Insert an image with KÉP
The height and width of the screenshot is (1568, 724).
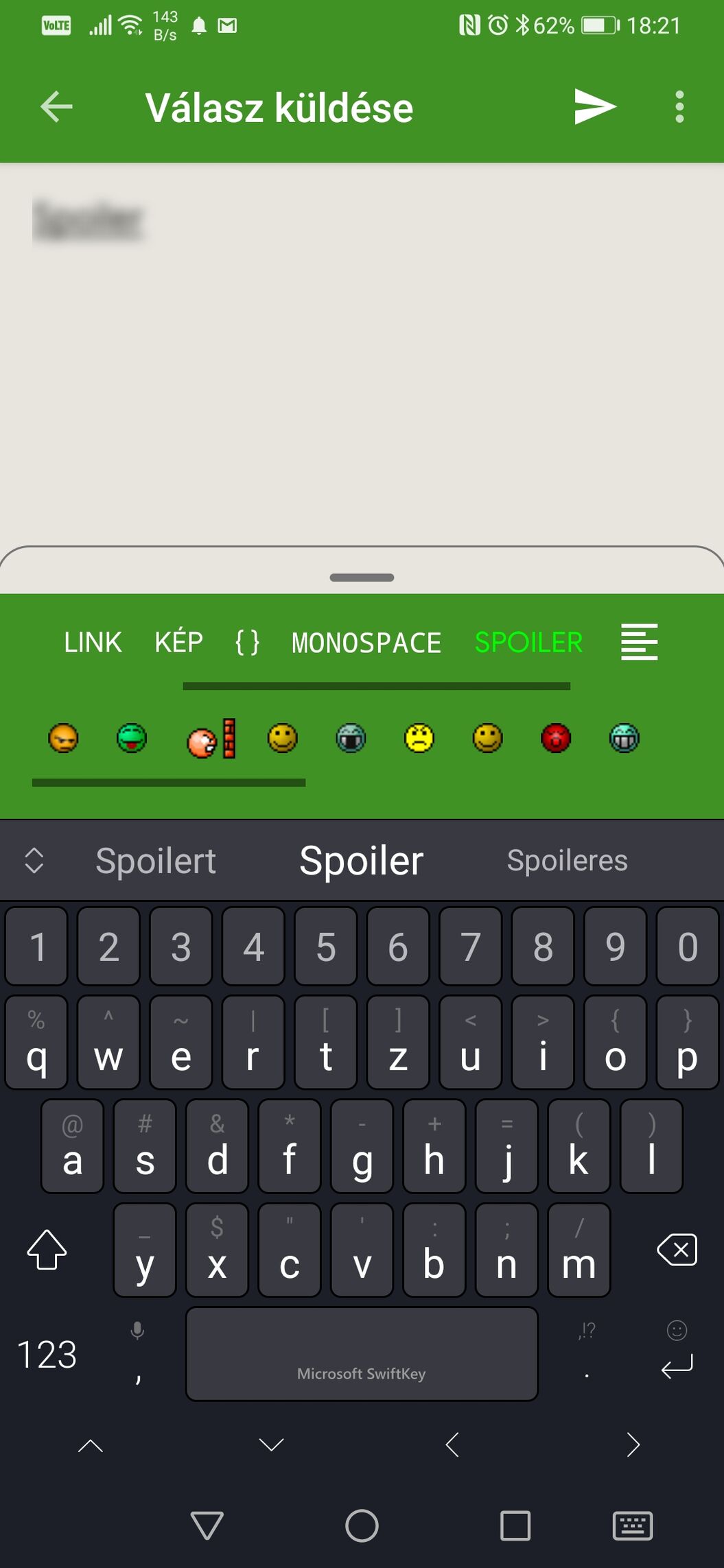click(178, 643)
